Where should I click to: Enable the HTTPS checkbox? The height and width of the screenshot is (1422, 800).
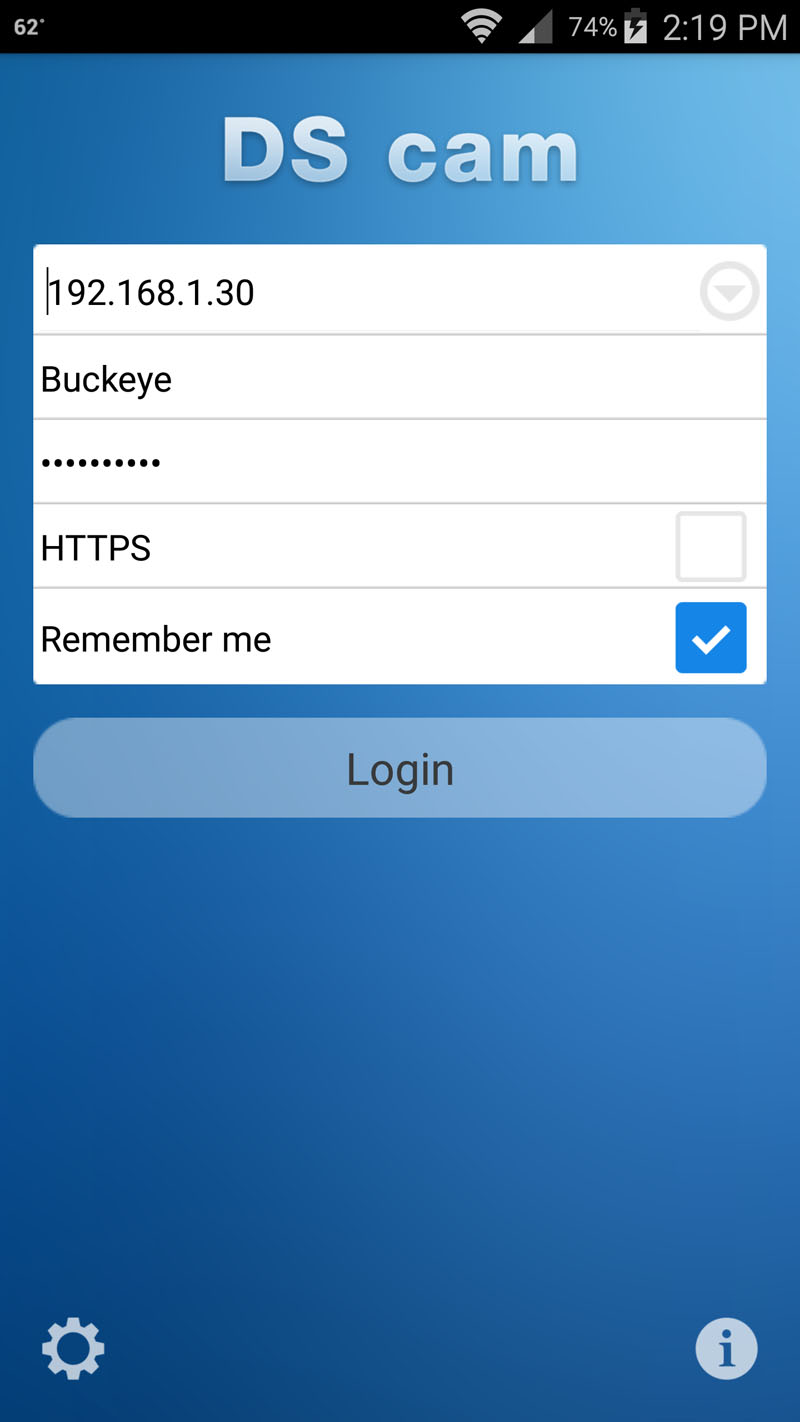pyautogui.click(x=710, y=547)
